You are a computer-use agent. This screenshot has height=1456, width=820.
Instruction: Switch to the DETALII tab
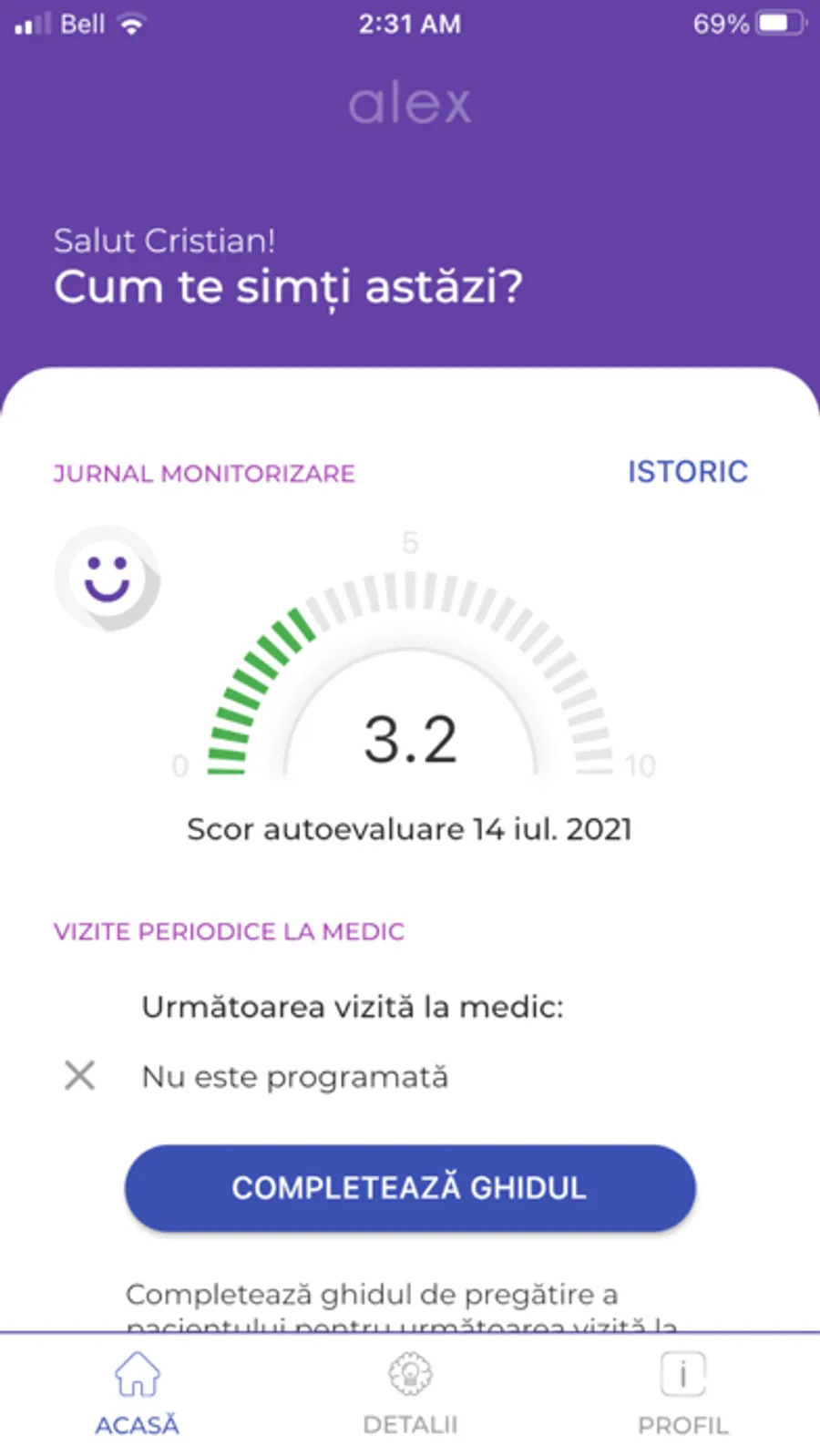[x=410, y=1394]
